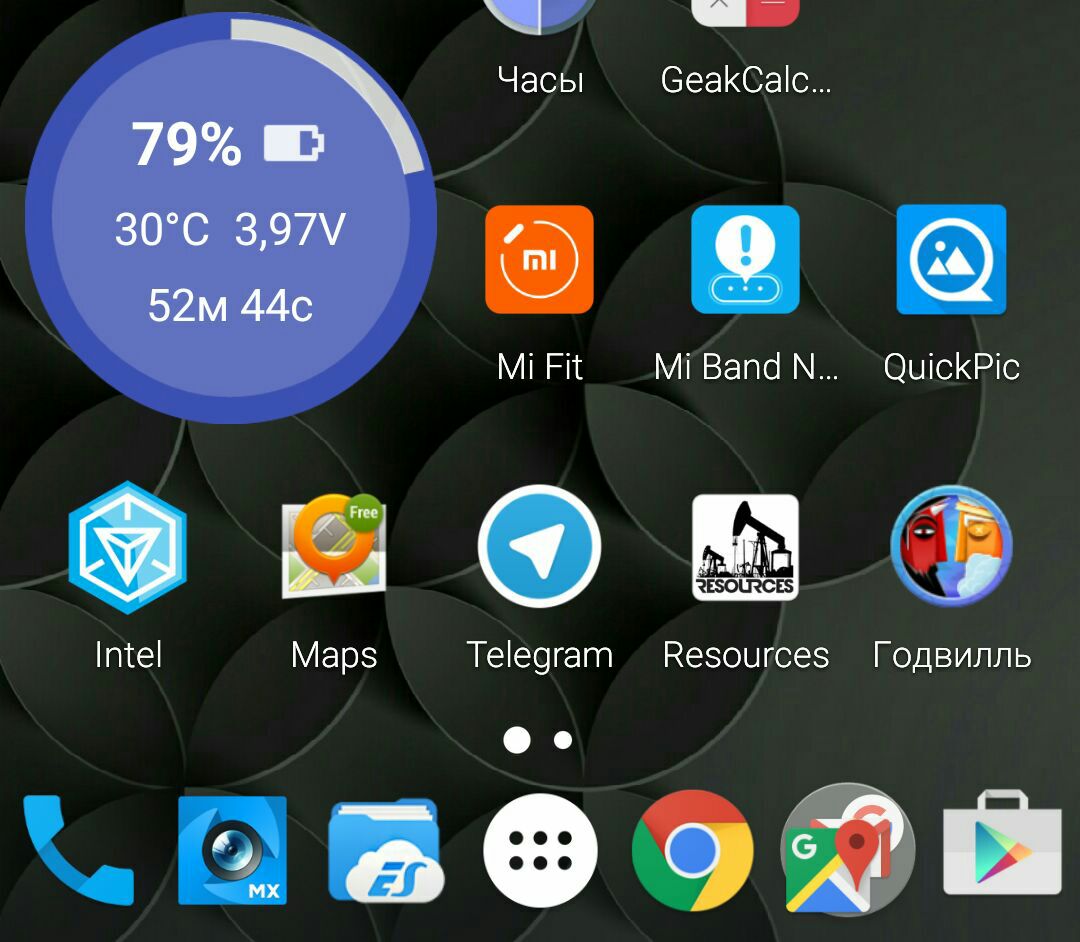The height and width of the screenshot is (942, 1080).
Task: Open the phone dialer in dock
Action: pyautogui.click(x=78, y=850)
